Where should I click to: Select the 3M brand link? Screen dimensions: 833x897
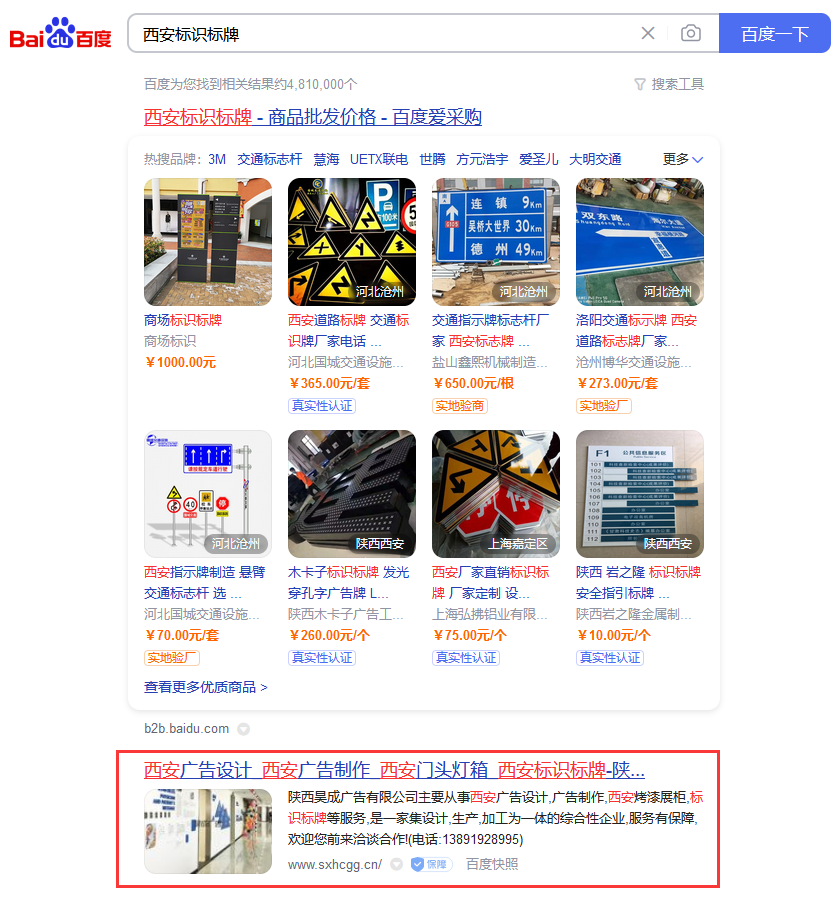(x=217, y=160)
